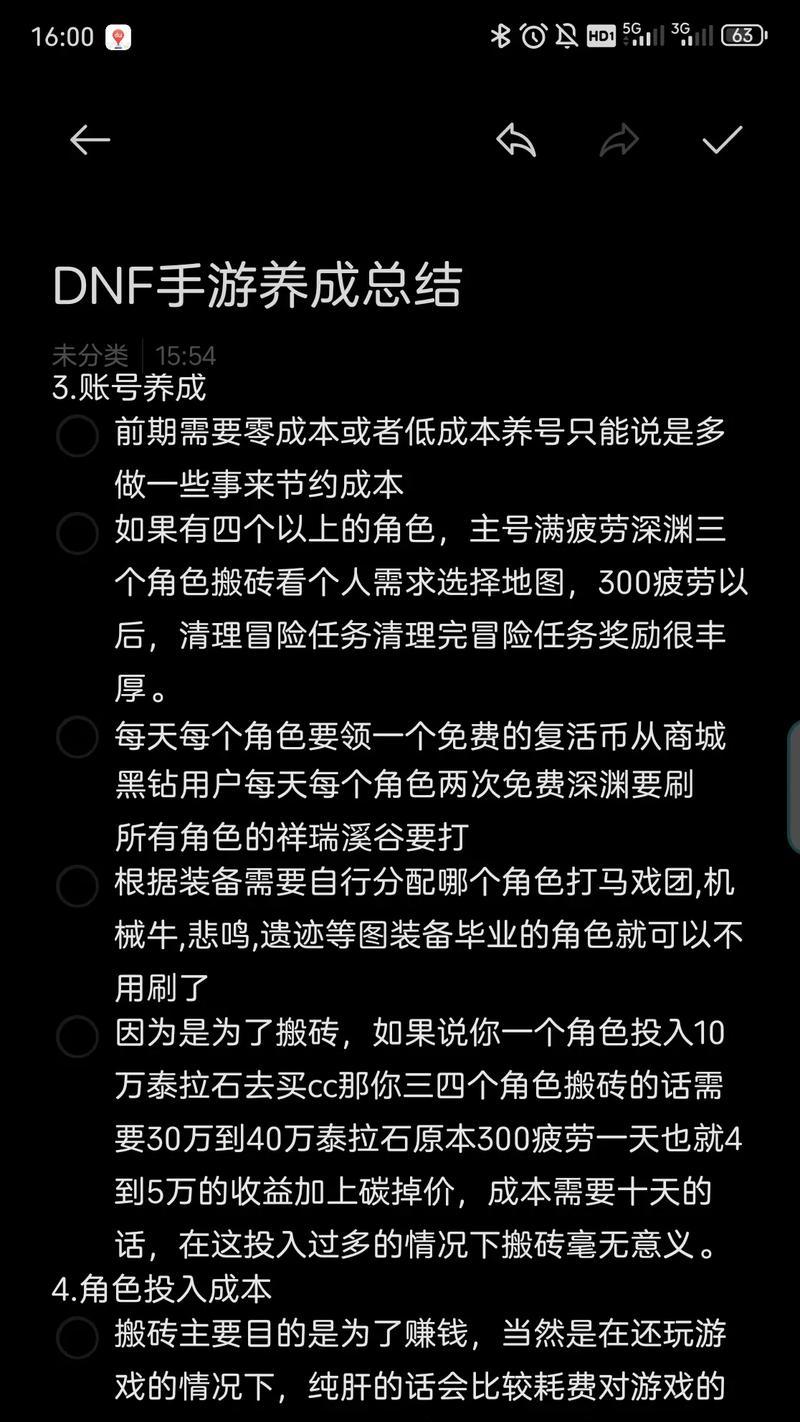Go back from the note editor

[89, 140]
